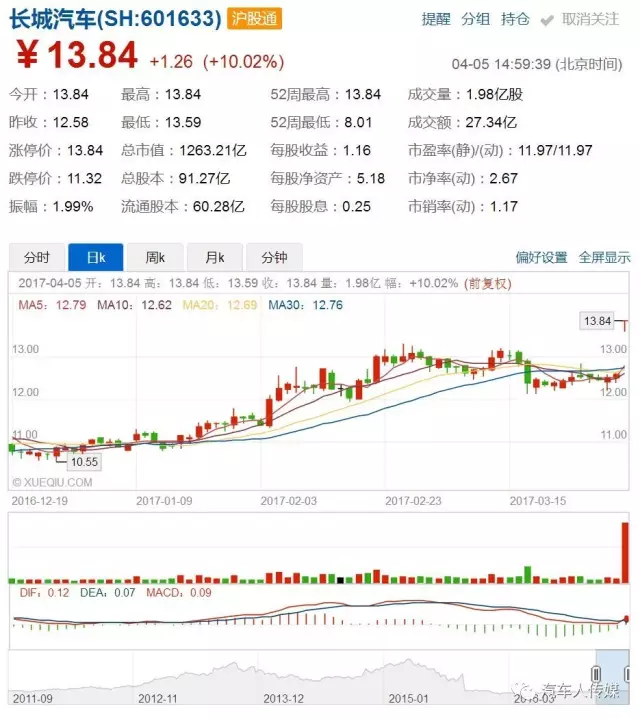
Task: Switch to the 月k chart tab
Action: 214,257
